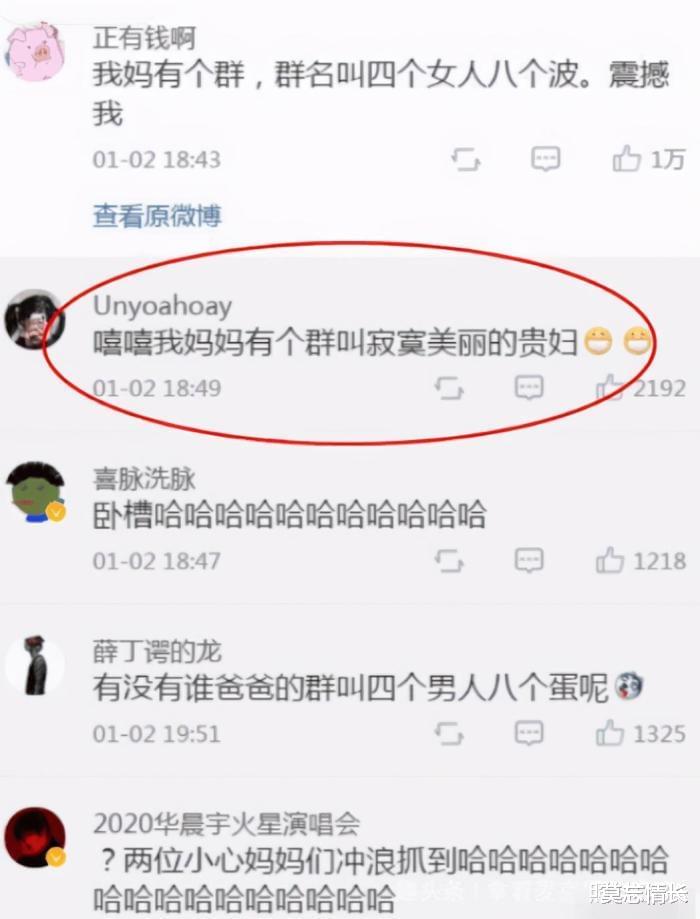Viewport: 700px width, 919px height.
Task: Reply to 正有钱啊's comment
Action: click(545, 159)
